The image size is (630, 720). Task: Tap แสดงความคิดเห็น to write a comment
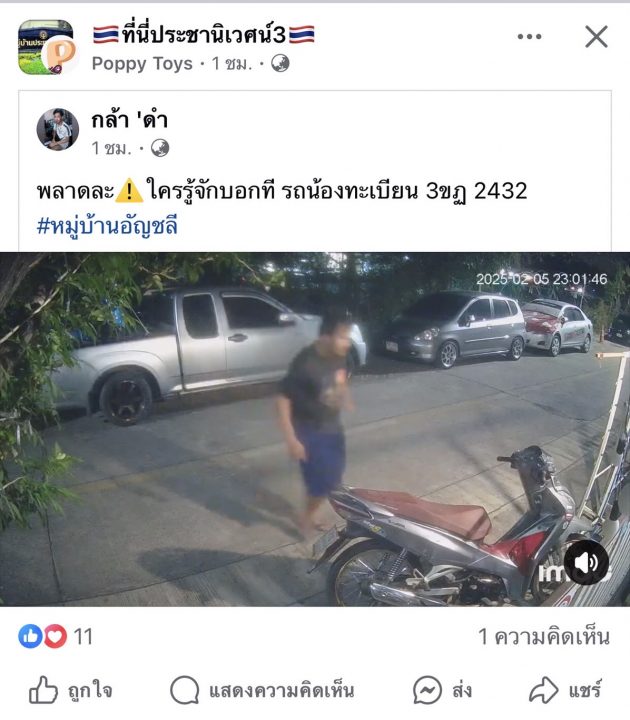(x=262, y=690)
